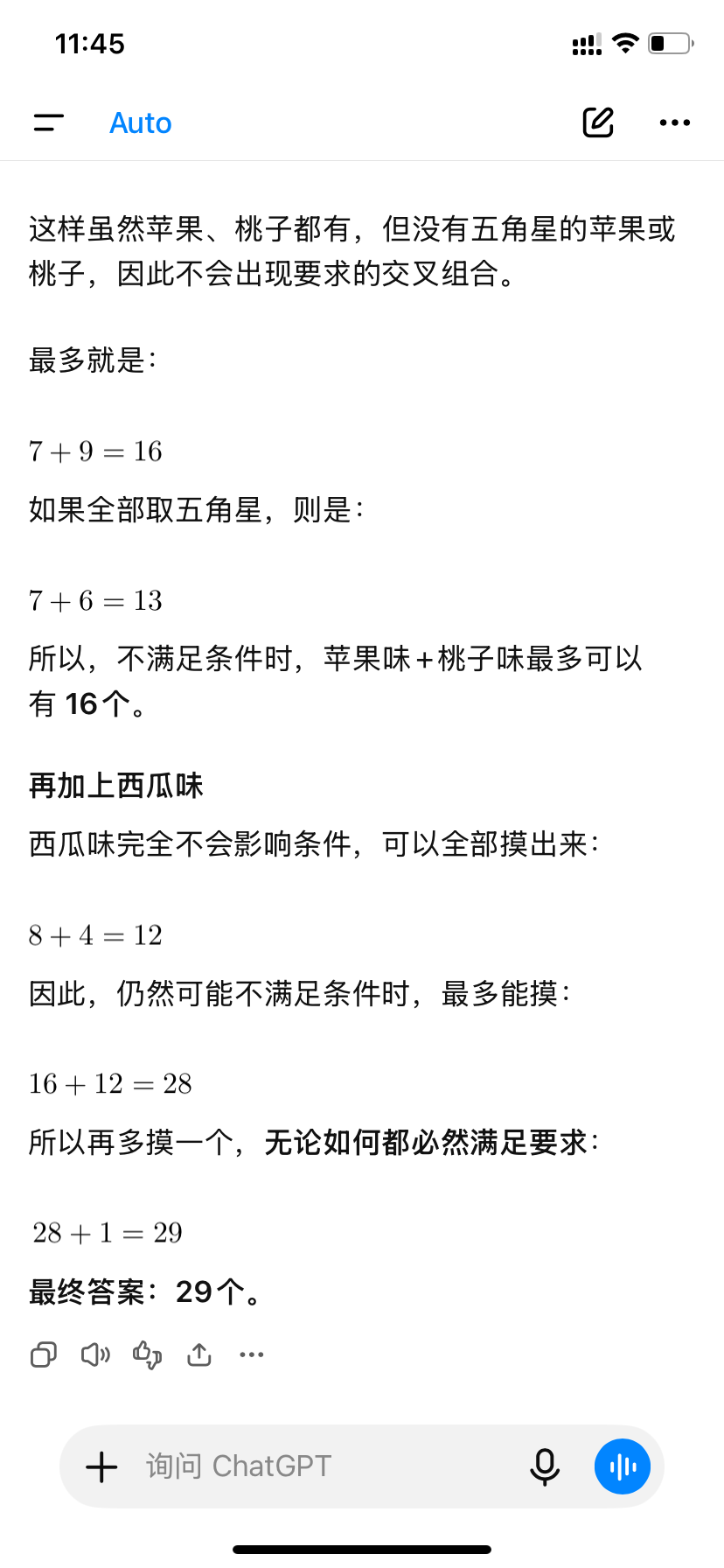The image size is (724, 1568).
Task: Open the three-dot overflow menu at top
Action: [x=675, y=123]
